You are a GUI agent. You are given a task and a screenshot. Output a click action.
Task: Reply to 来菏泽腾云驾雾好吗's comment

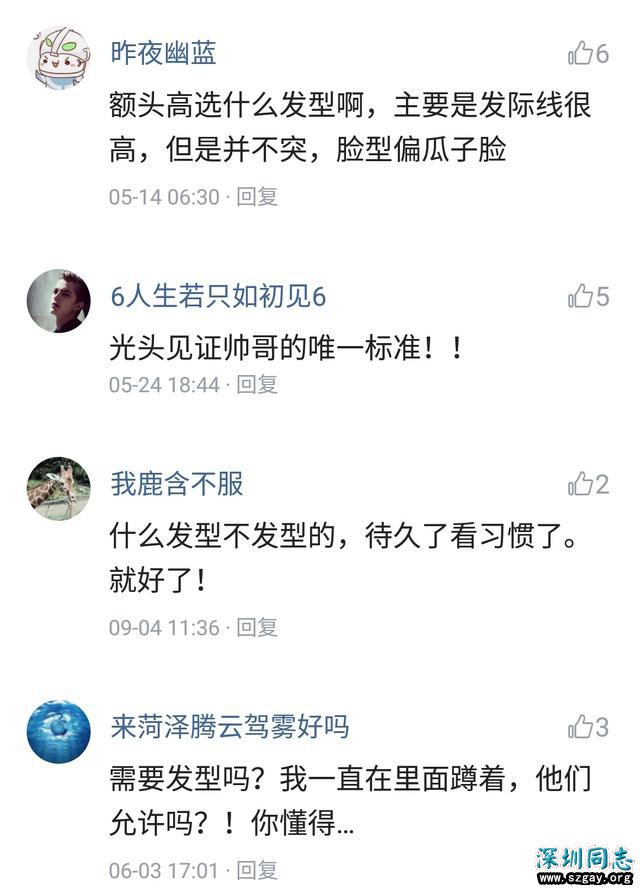tap(257, 870)
